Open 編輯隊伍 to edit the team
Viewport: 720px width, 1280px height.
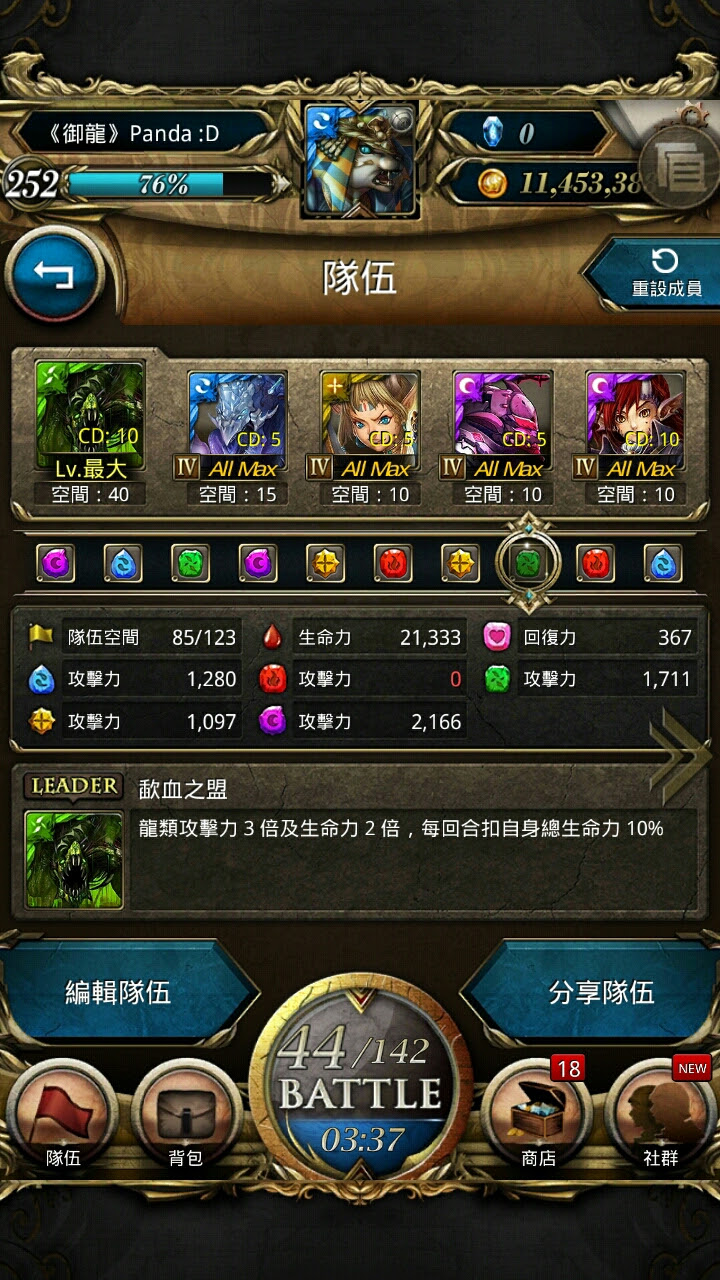[118, 992]
